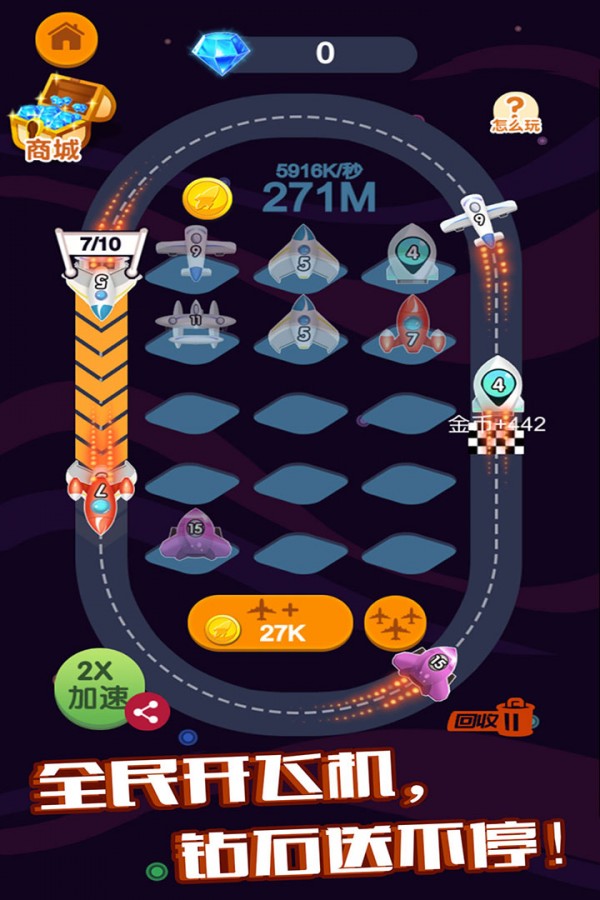
Task: Select the level 11 plane in grid
Action: point(194,323)
